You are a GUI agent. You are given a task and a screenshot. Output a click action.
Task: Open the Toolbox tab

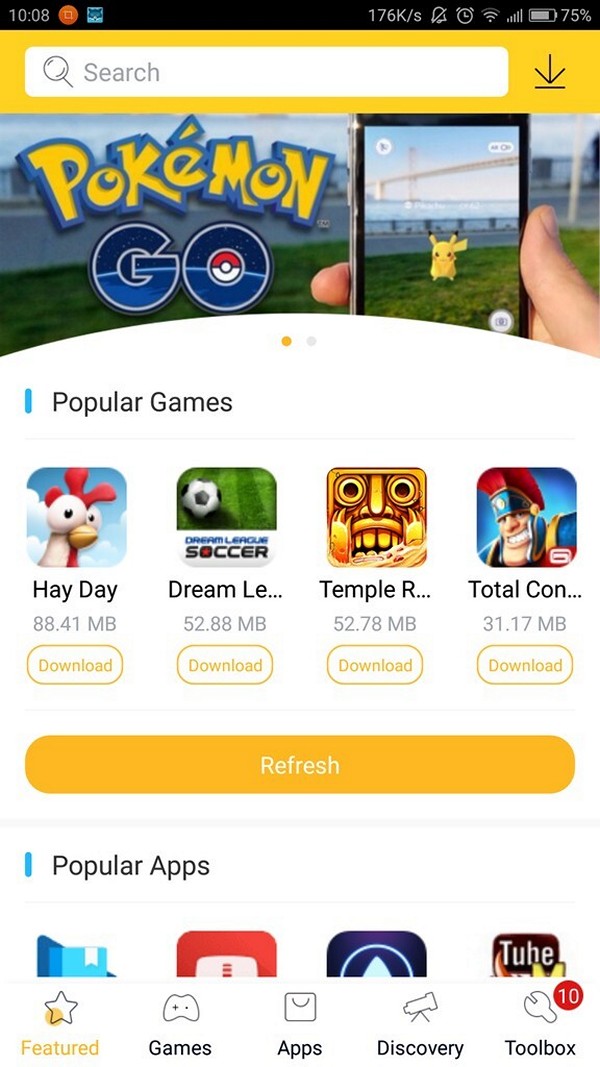[540, 1024]
